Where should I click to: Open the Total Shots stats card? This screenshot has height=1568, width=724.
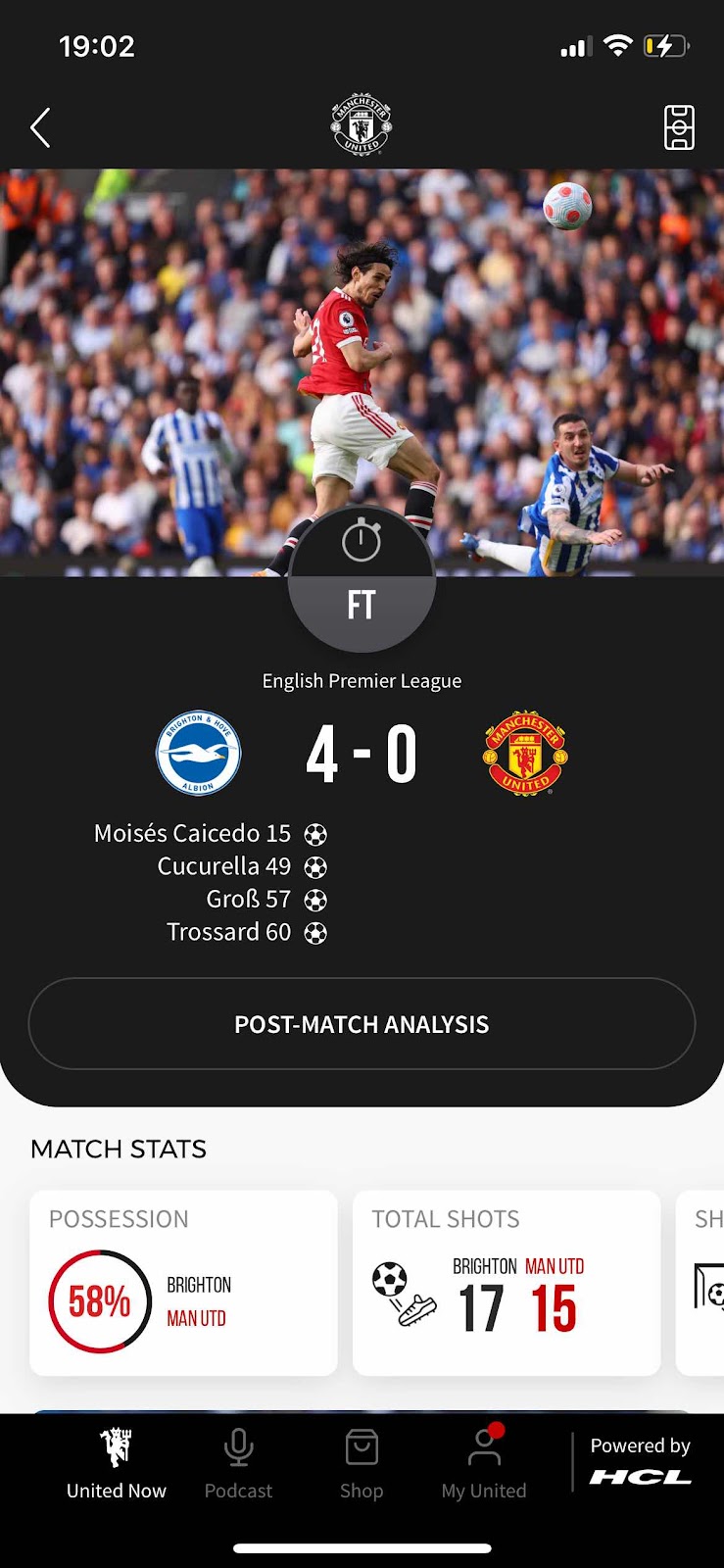(507, 1283)
